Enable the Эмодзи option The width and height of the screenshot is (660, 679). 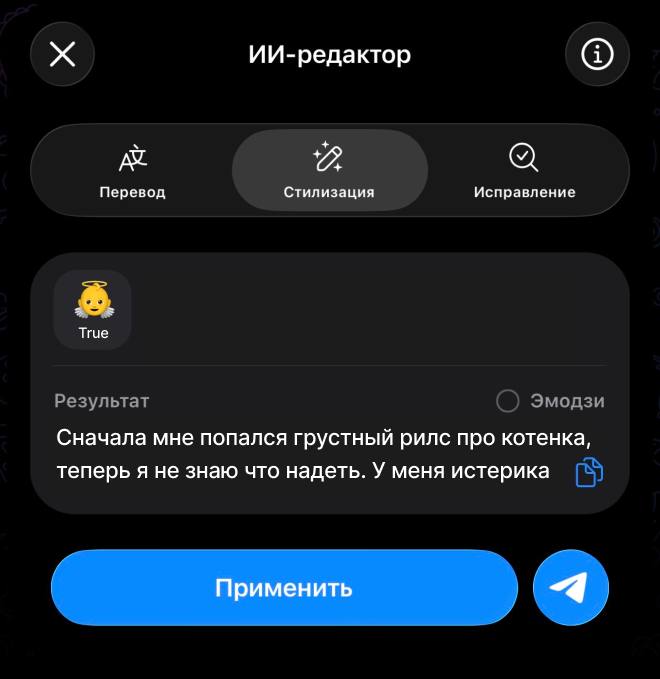pyautogui.click(x=508, y=401)
